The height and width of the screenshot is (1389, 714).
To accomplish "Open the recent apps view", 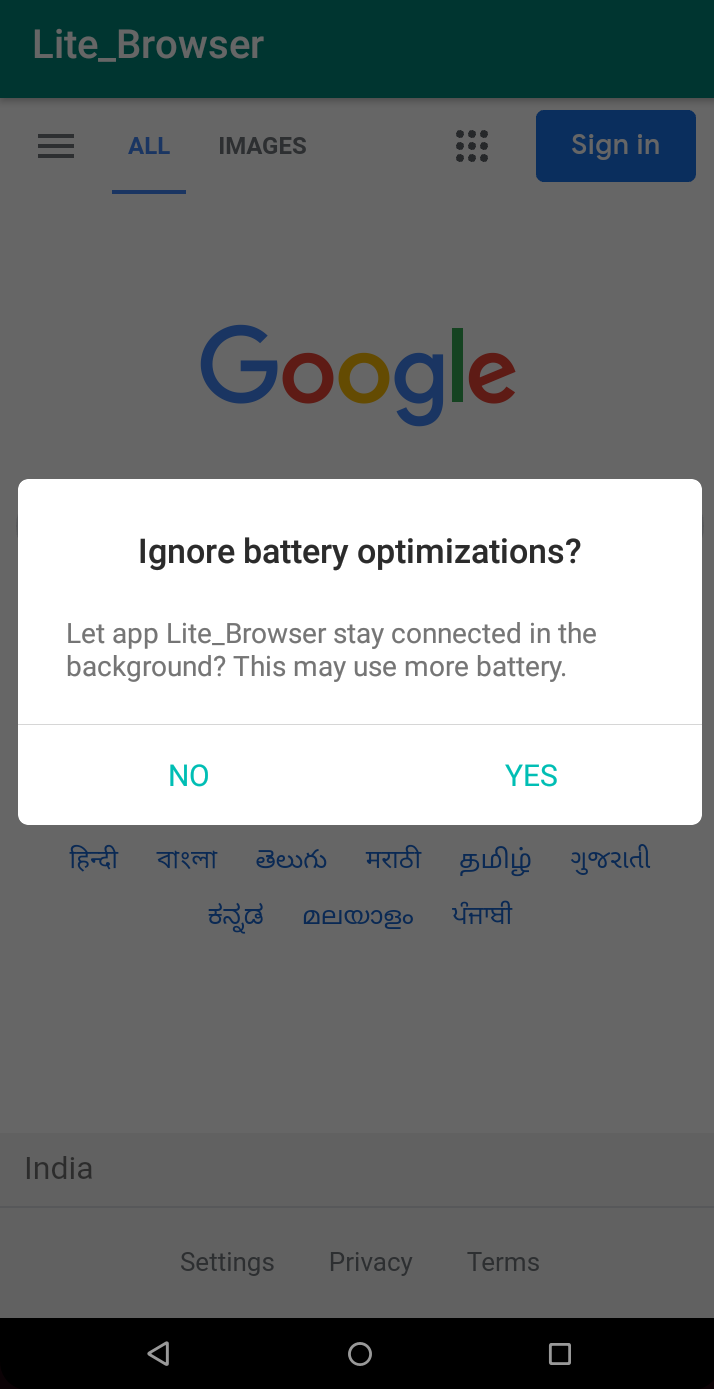I will click(560, 1353).
